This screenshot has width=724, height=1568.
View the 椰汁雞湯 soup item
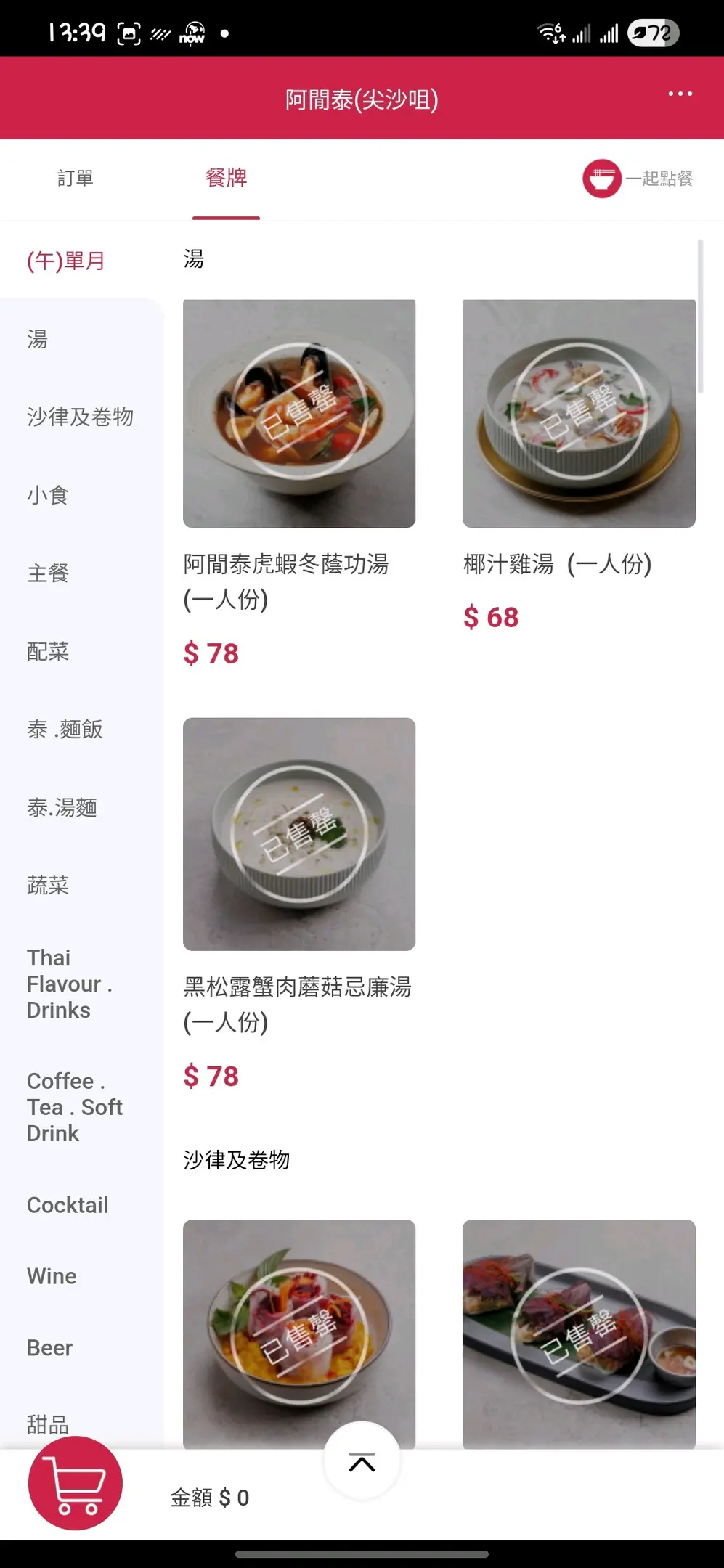(x=579, y=414)
